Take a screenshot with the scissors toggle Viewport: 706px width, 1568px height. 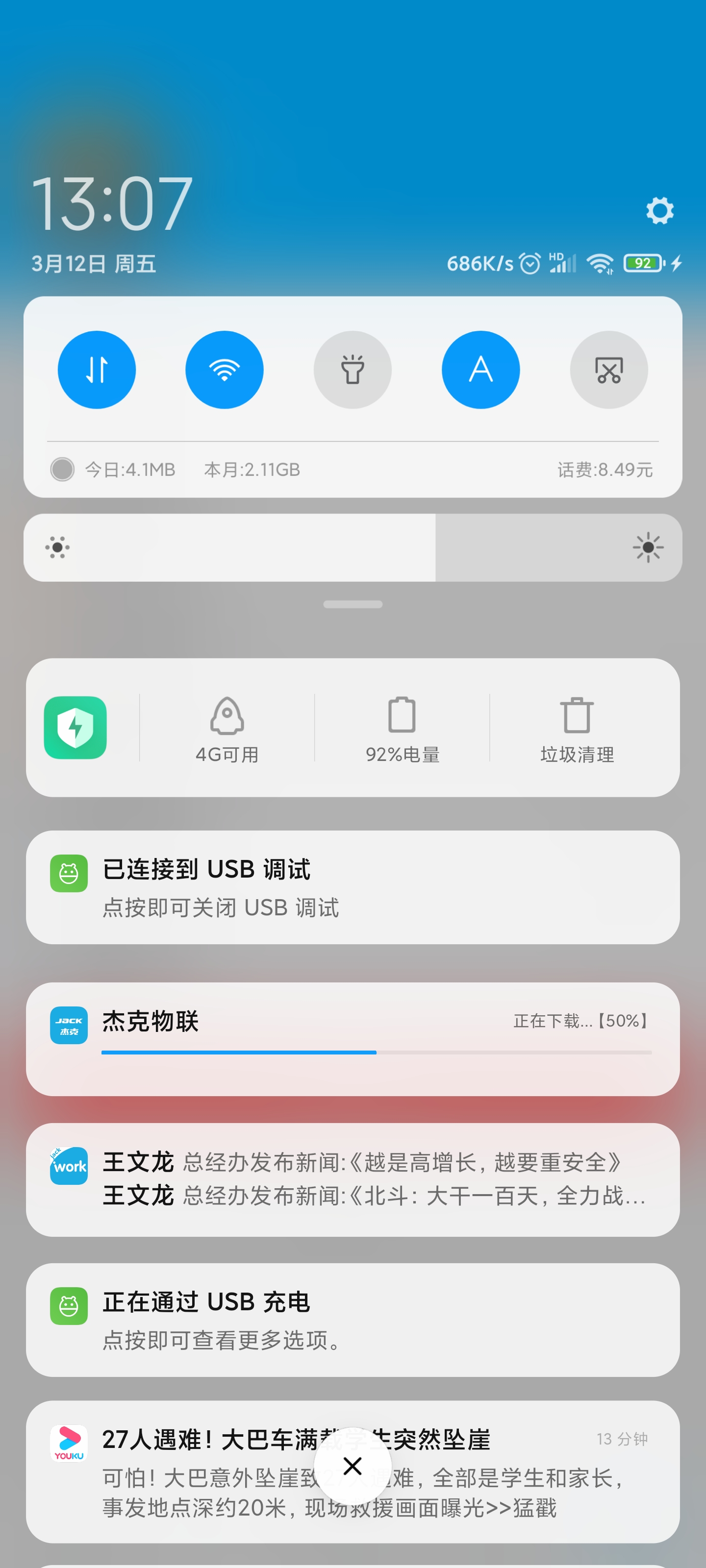click(608, 369)
